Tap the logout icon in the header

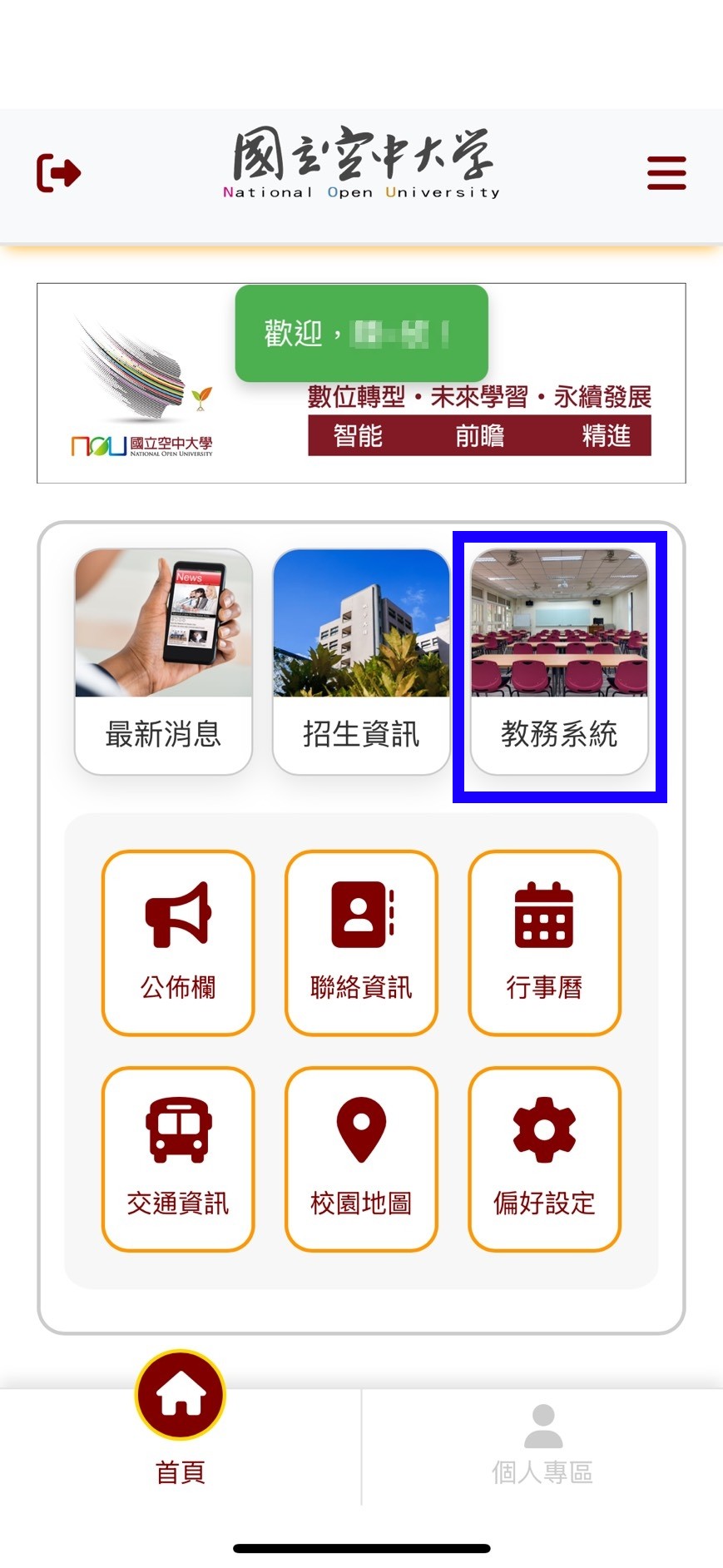tap(58, 173)
